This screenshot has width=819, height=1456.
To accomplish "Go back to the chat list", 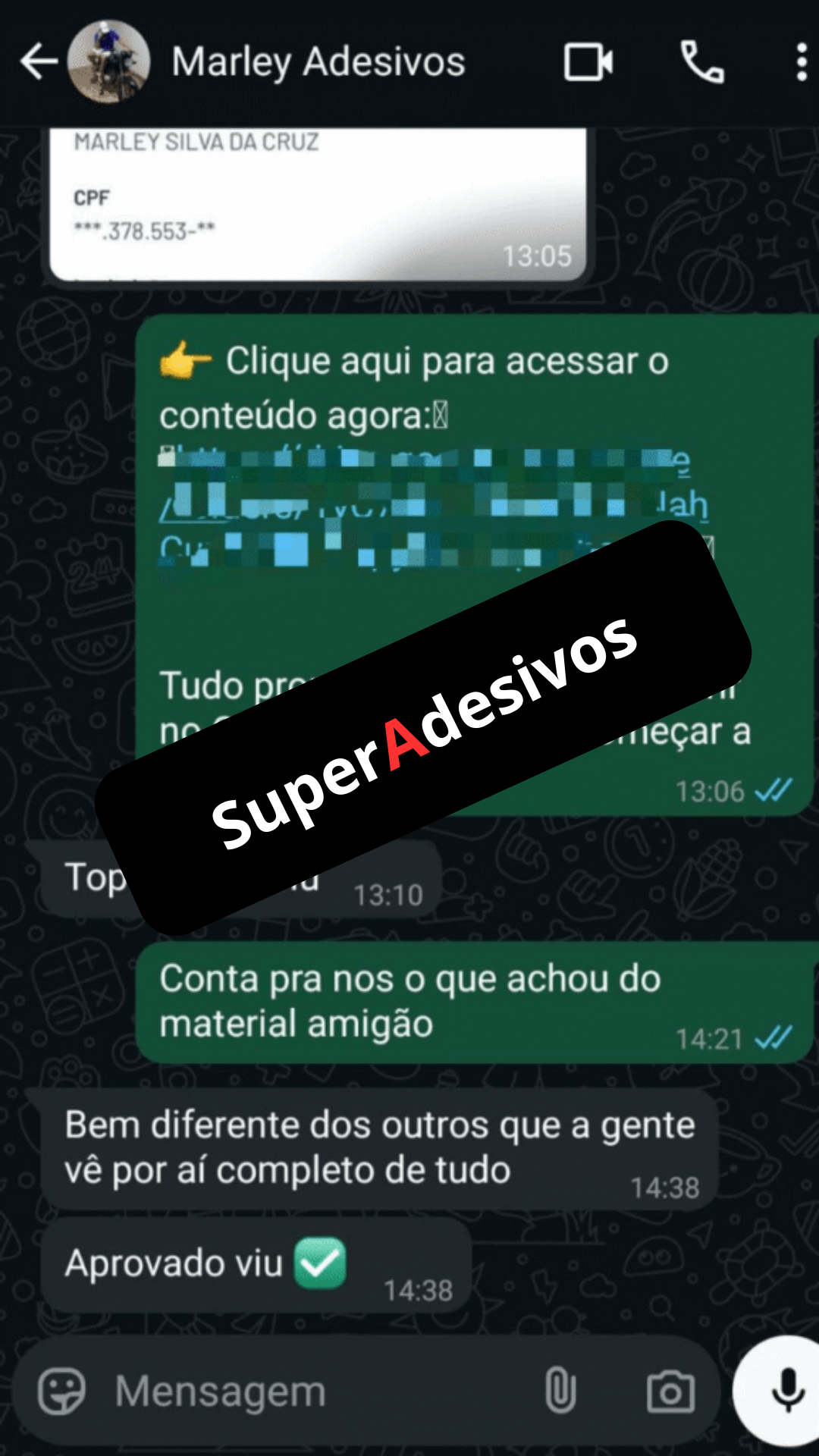I will (38, 62).
